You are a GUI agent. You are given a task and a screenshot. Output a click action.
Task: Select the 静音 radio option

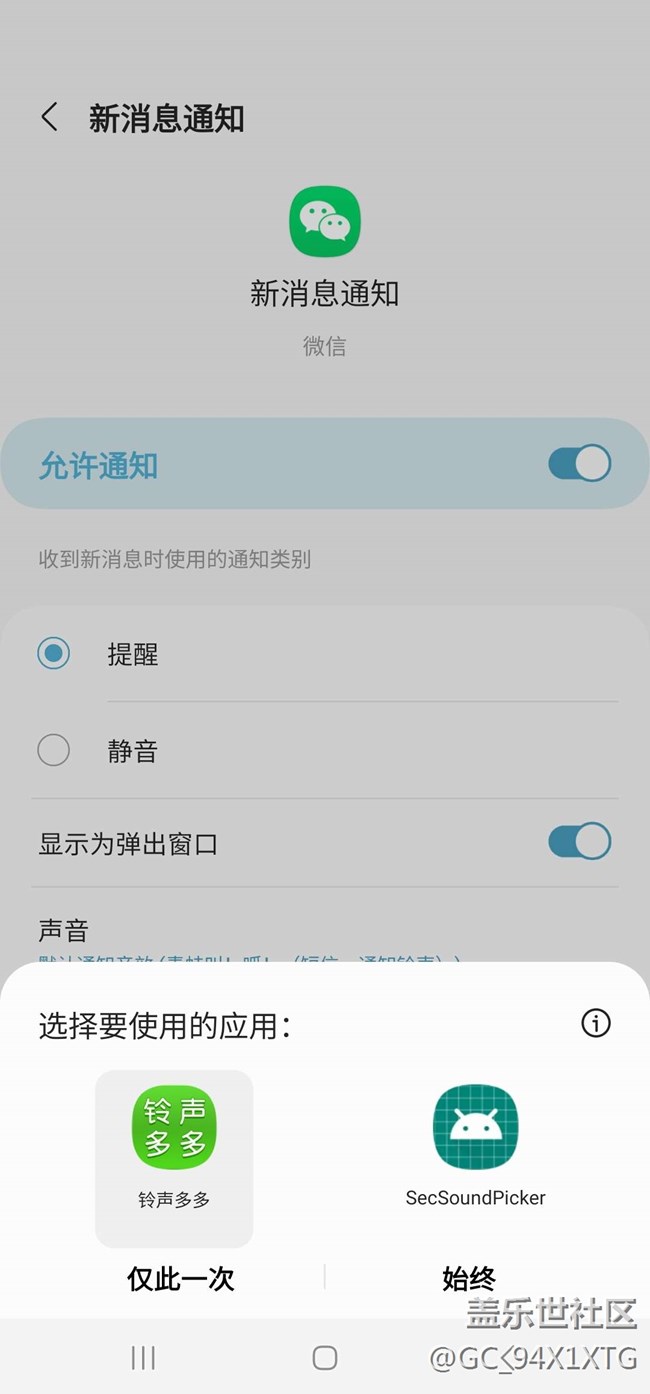click(x=53, y=750)
